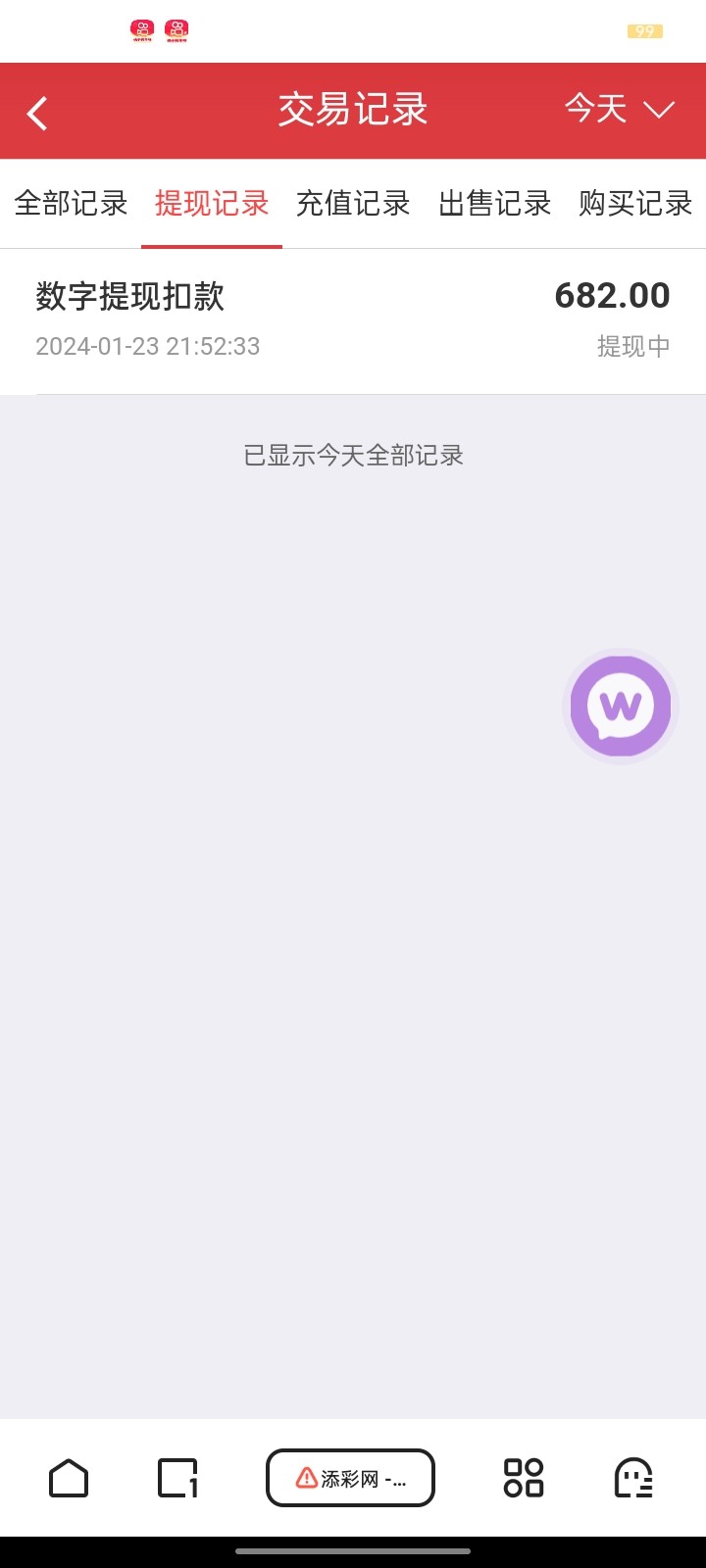View the 购买记录 tab
This screenshot has width=706, height=1568.
[x=633, y=204]
